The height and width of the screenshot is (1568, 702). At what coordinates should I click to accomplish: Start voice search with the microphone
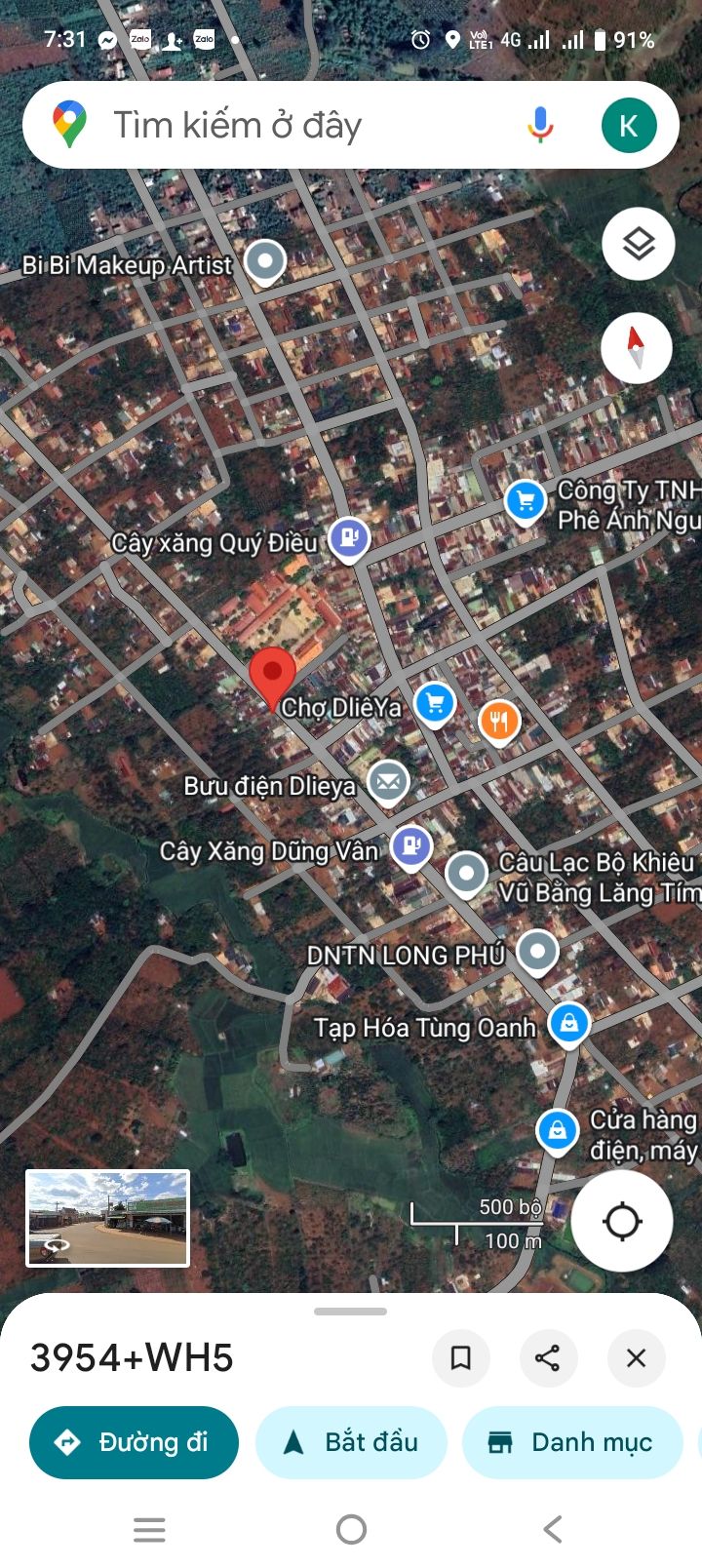tap(540, 126)
